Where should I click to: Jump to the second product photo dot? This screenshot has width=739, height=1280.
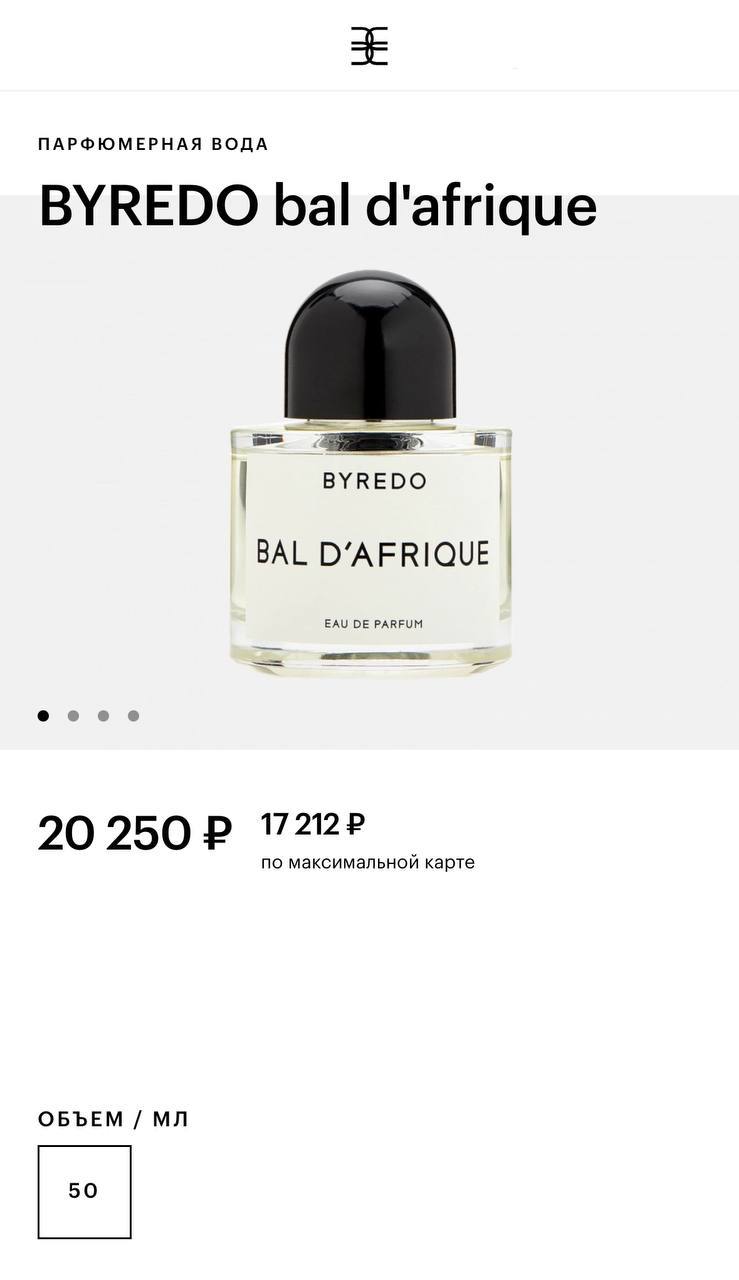click(73, 716)
